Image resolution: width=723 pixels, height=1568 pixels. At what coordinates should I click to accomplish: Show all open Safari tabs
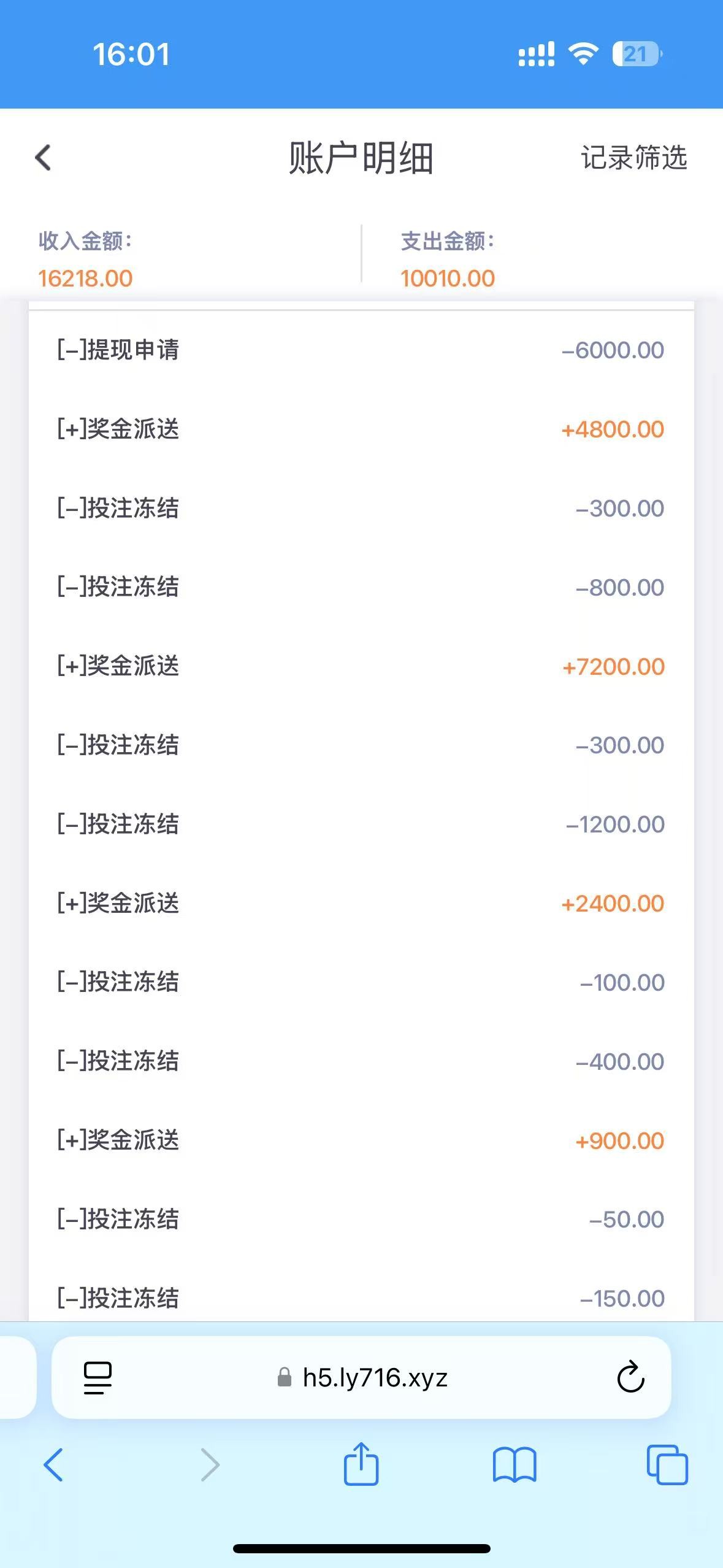[667, 1465]
